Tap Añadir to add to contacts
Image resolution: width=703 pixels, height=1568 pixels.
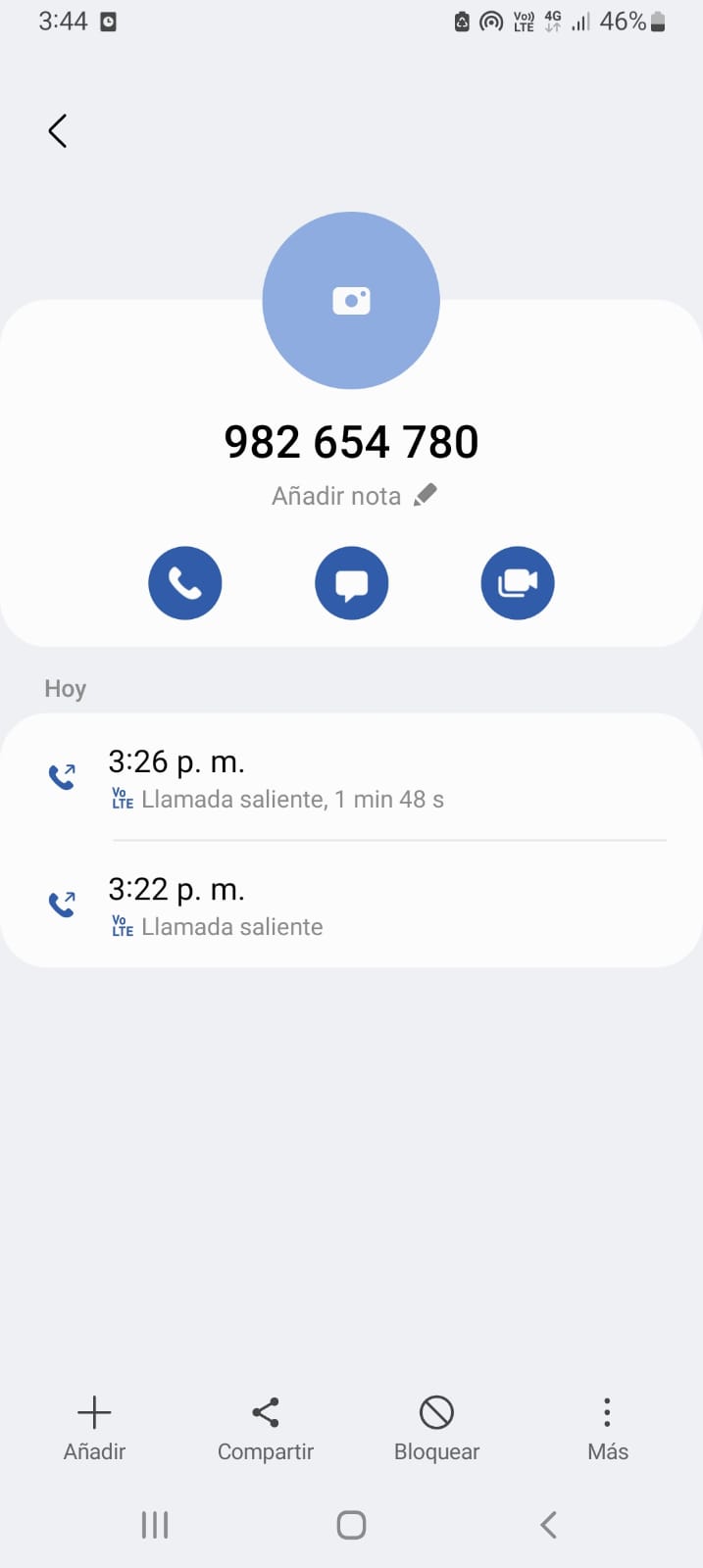[94, 1430]
